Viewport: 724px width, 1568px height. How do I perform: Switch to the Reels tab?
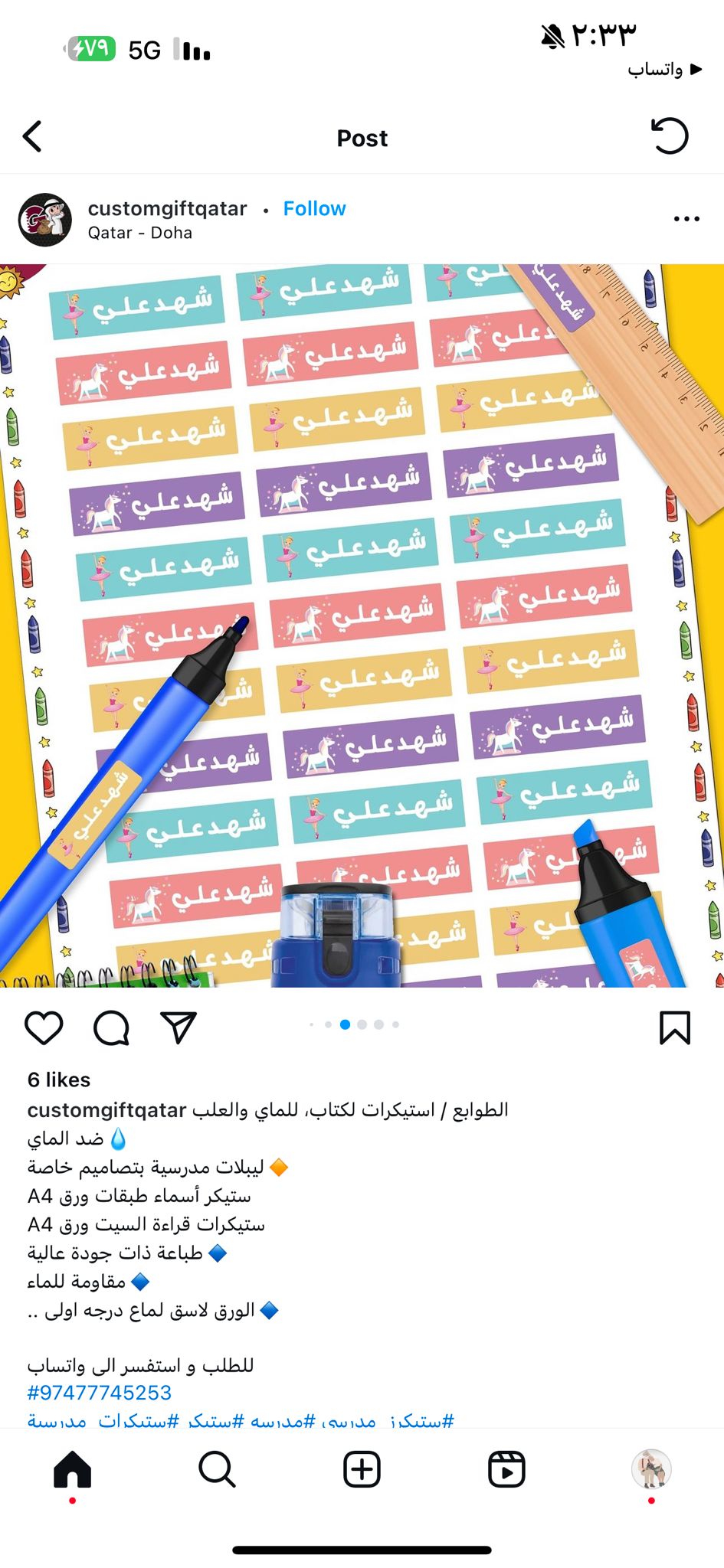click(x=506, y=1469)
